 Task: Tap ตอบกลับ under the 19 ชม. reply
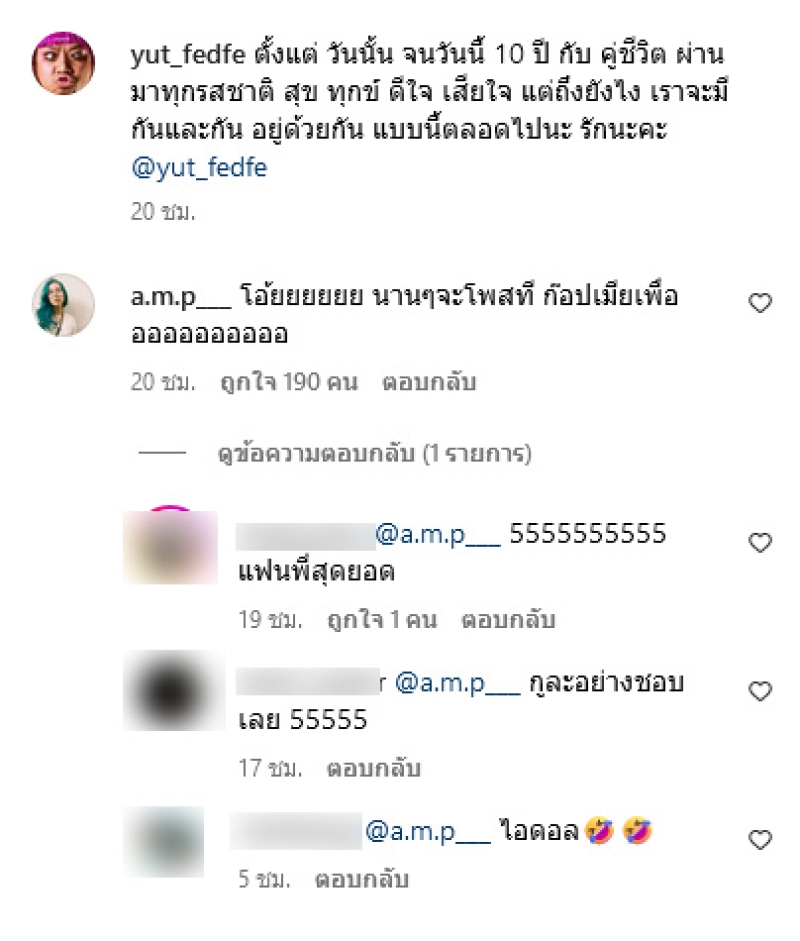click(507, 619)
